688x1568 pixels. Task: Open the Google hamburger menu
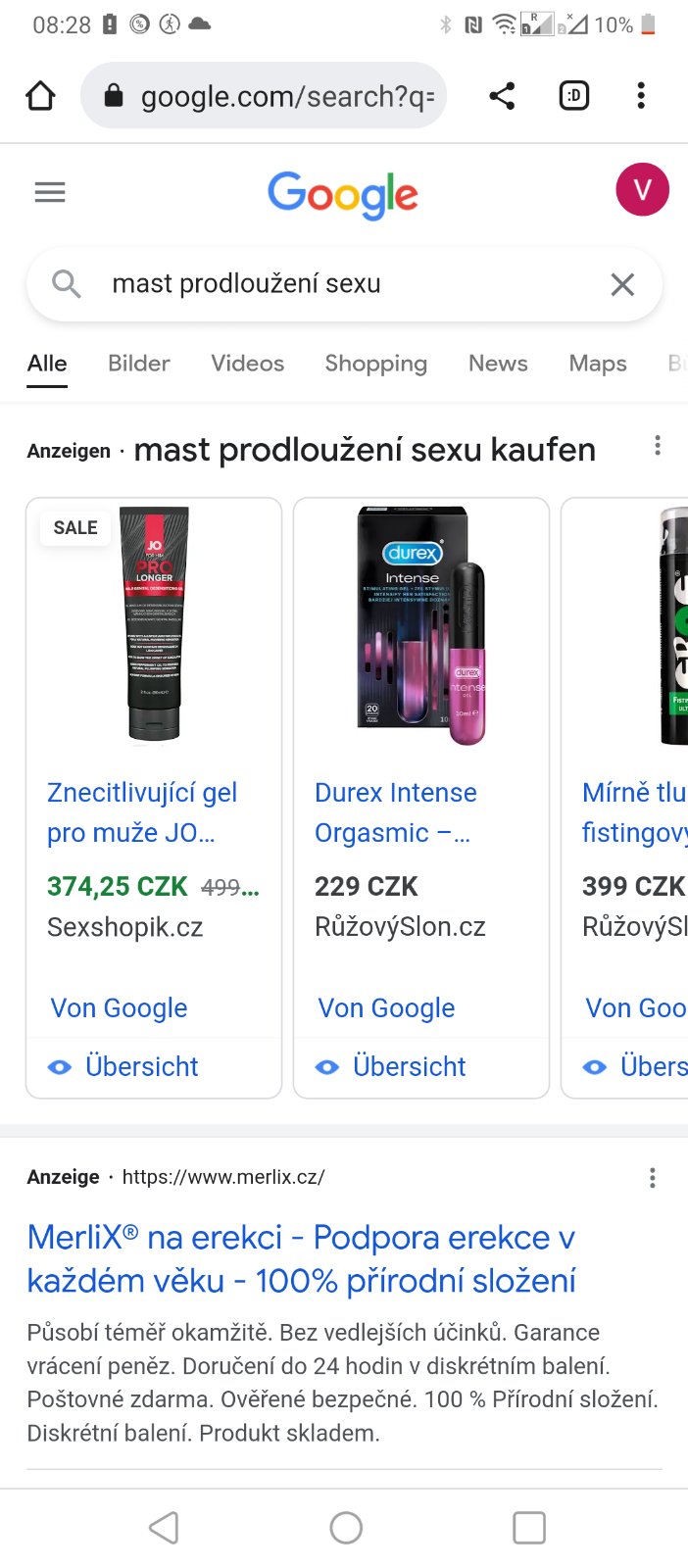pyautogui.click(x=50, y=192)
